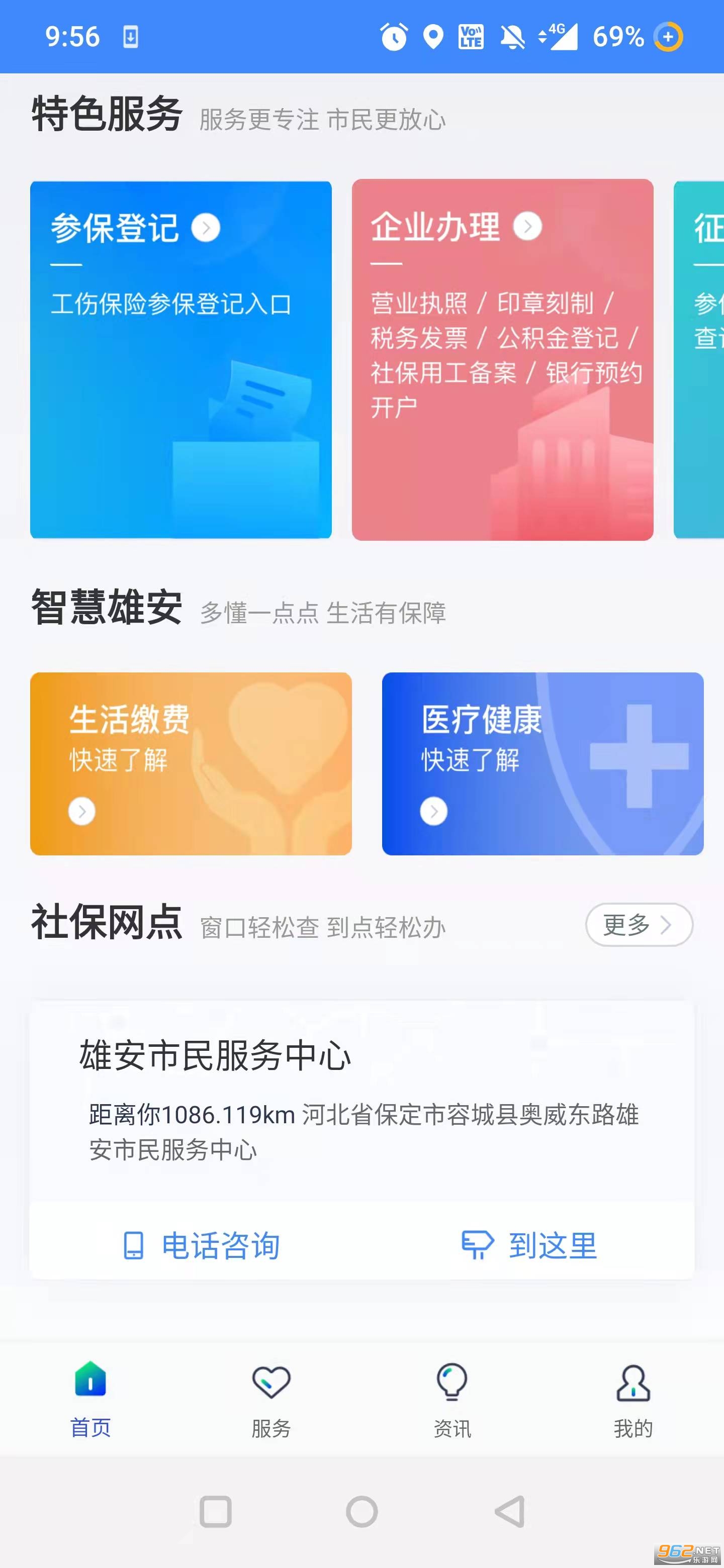724x1568 pixels.
Task: Navigate with 到这里 button
Action: pyautogui.click(x=528, y=1245)
